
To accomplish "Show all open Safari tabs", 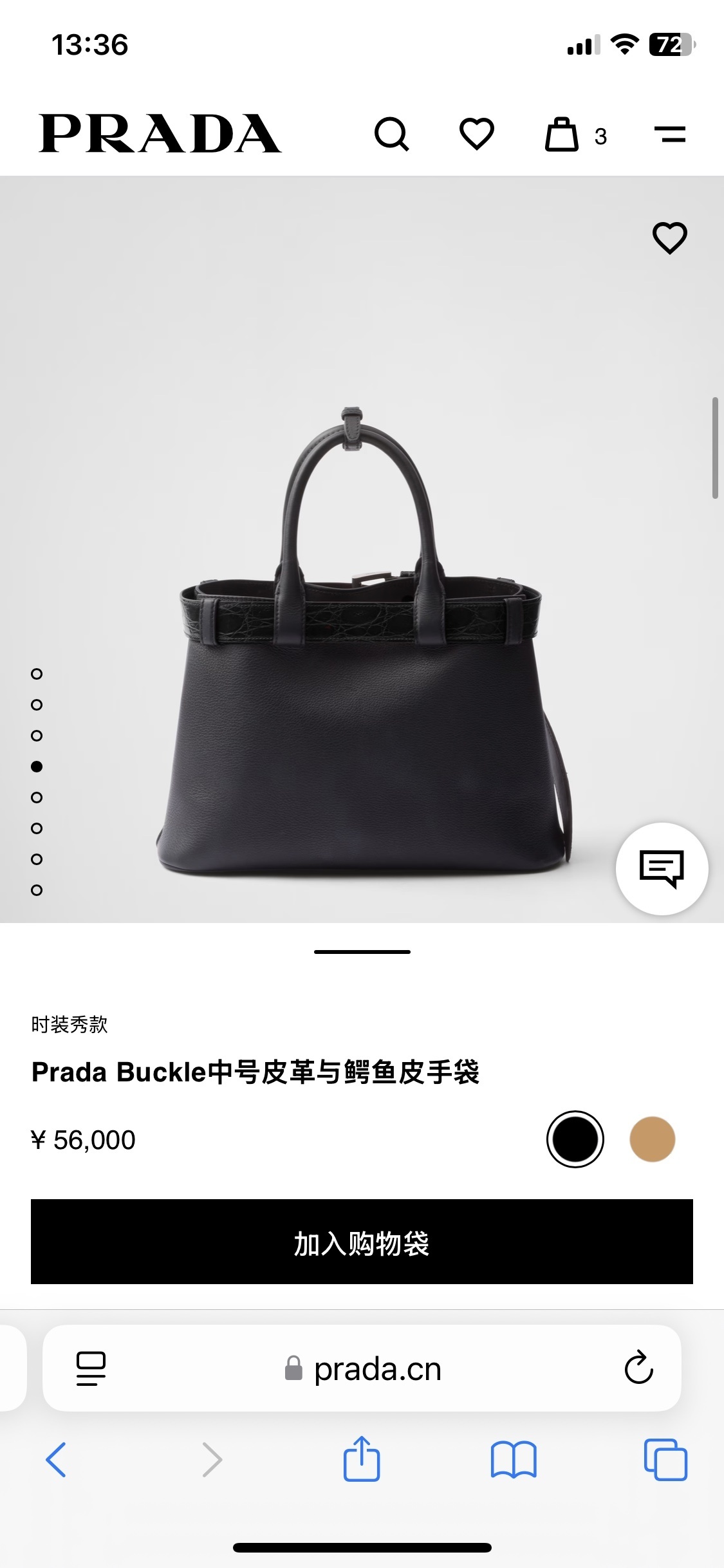I will coord(665,1459).
